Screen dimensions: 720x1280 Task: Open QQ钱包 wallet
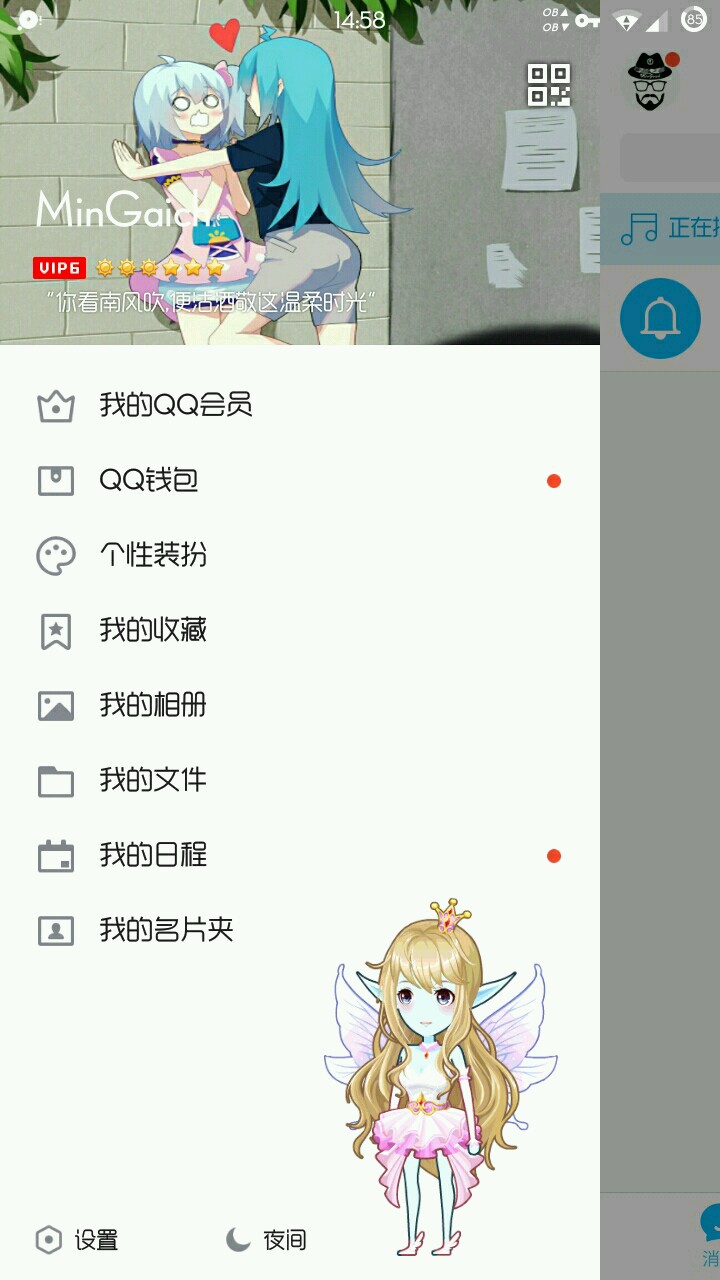pos(148,481)
